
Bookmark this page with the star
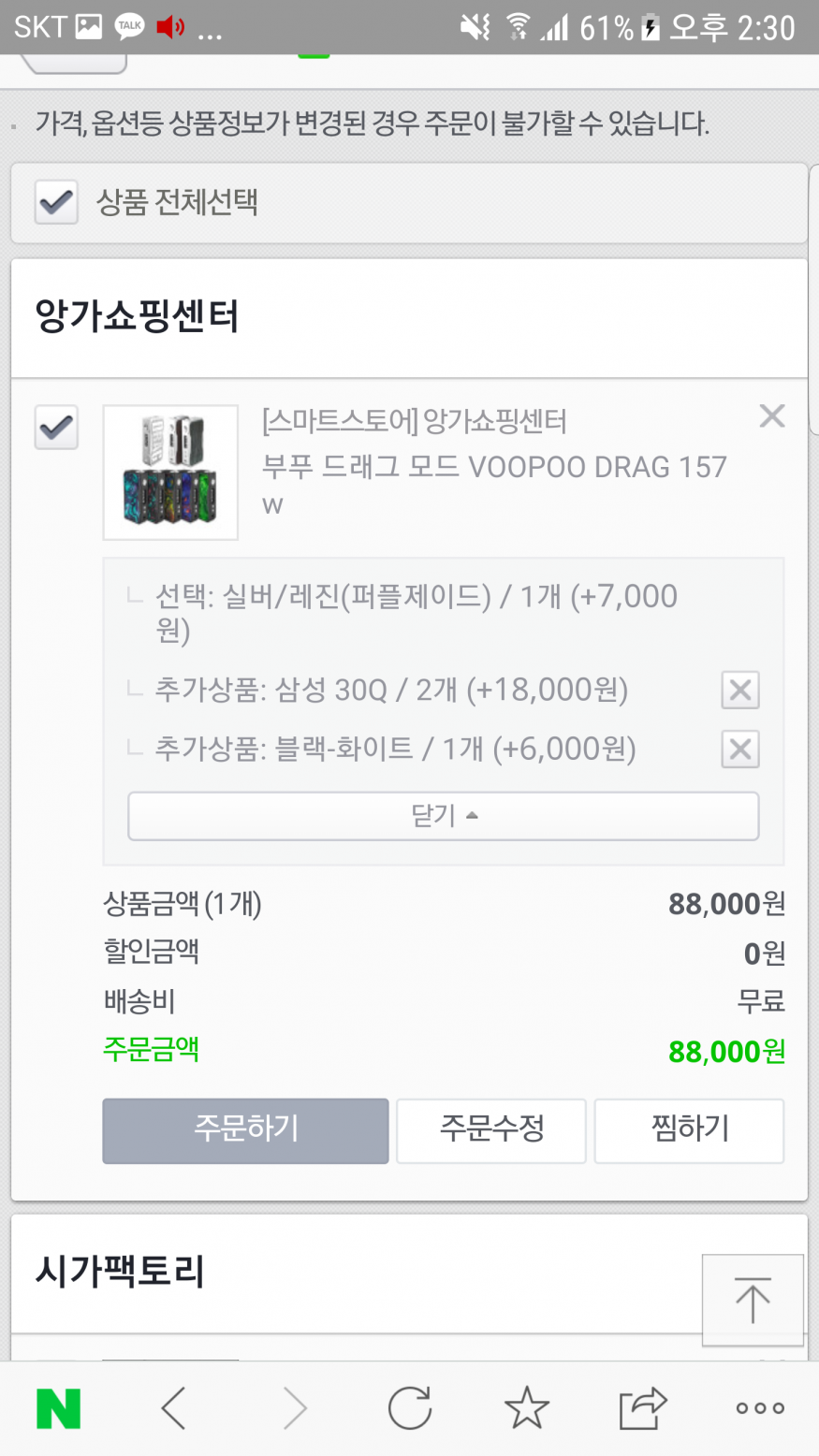[x=526, y=1408]
